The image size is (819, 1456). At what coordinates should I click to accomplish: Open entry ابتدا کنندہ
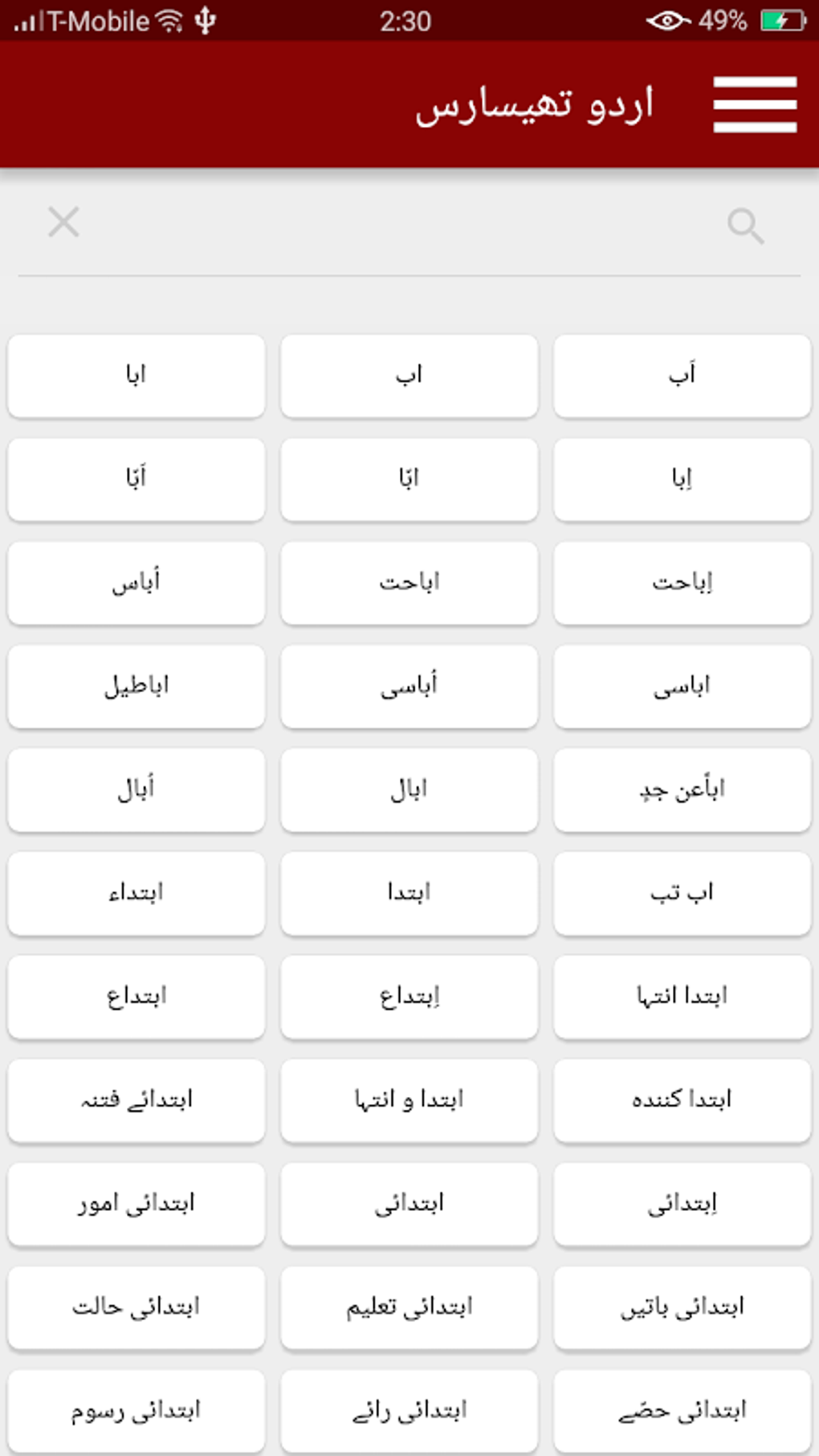[681, 1099]
